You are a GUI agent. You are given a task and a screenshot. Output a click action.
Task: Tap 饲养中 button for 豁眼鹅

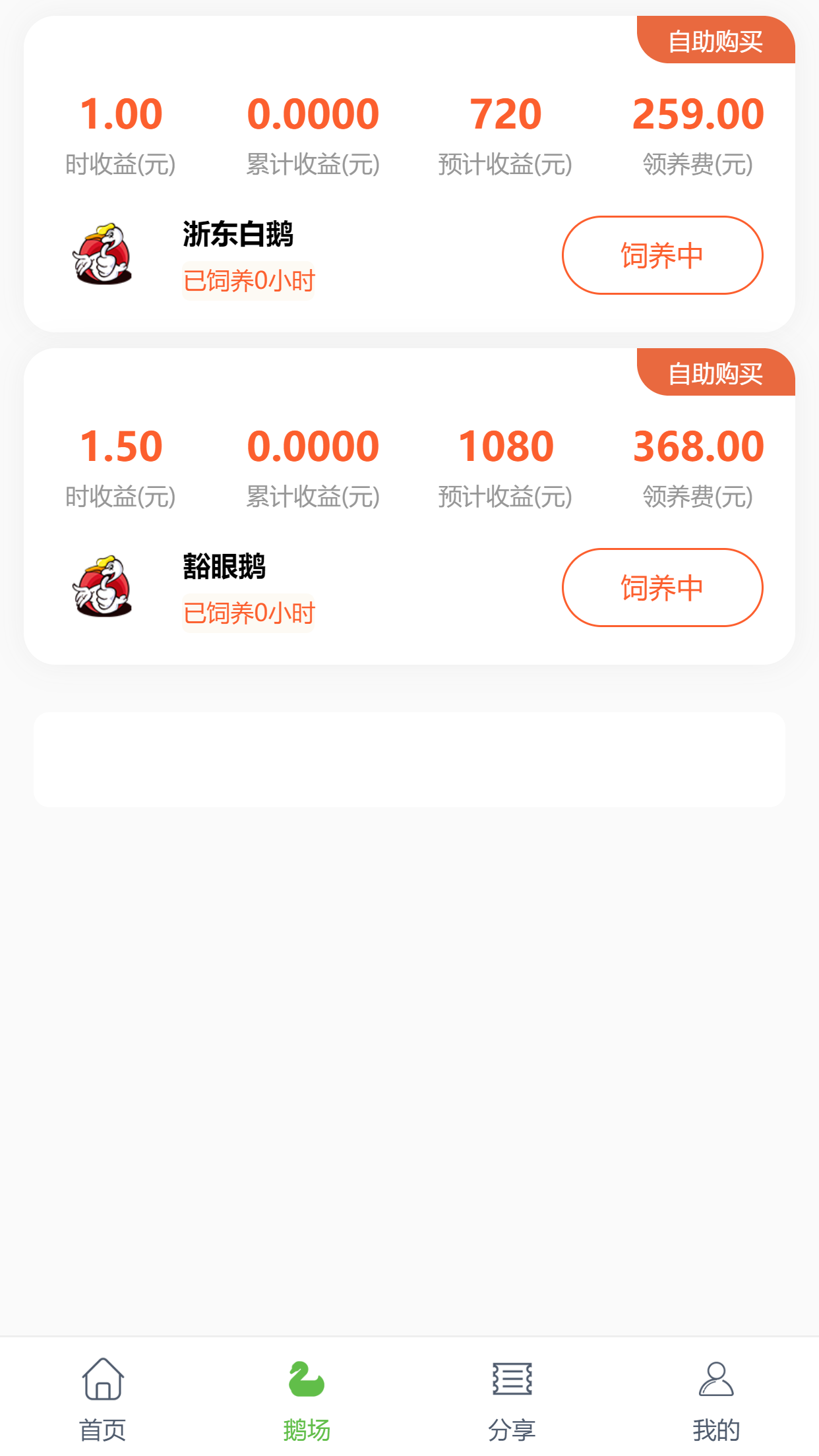tap(662, 588)
